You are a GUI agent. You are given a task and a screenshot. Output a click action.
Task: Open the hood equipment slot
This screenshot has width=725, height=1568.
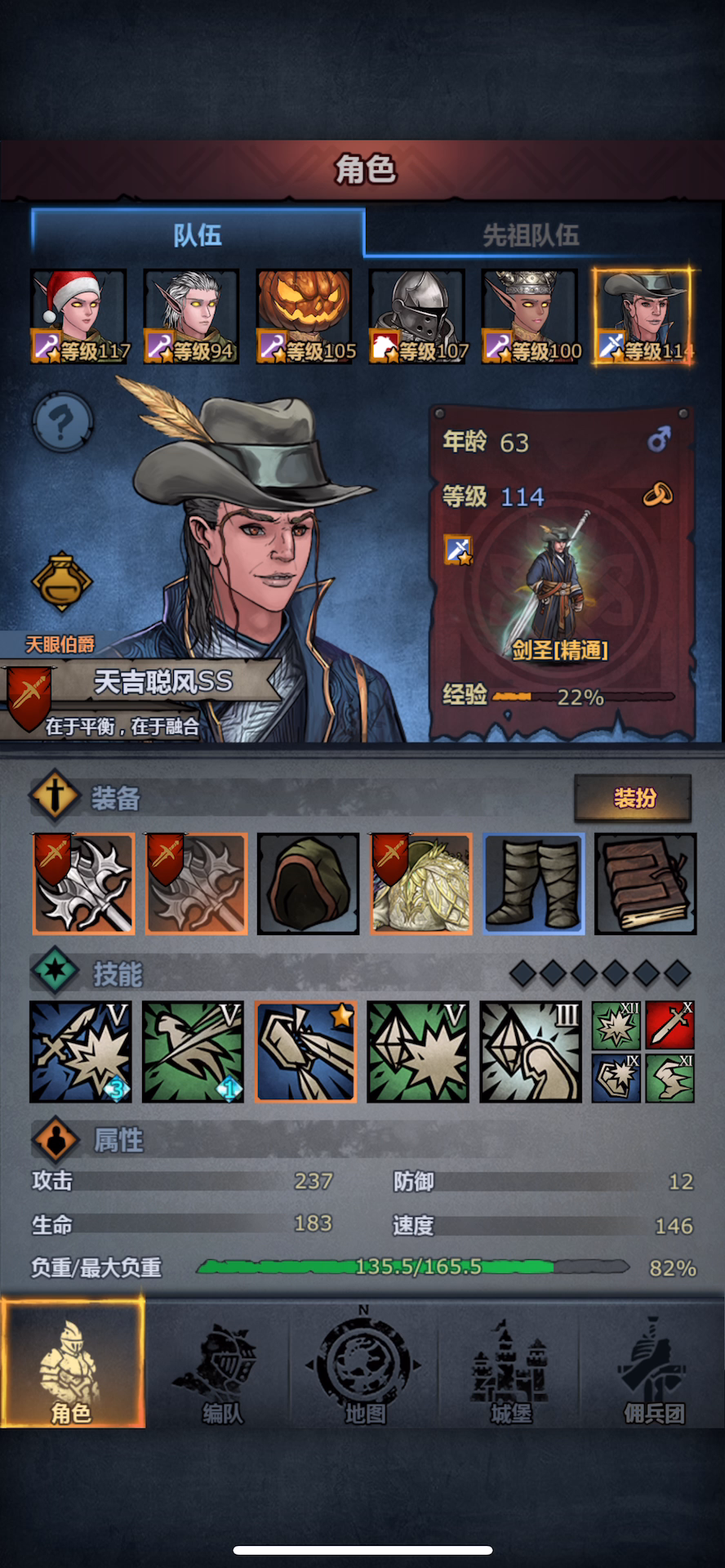pos(308,884)
